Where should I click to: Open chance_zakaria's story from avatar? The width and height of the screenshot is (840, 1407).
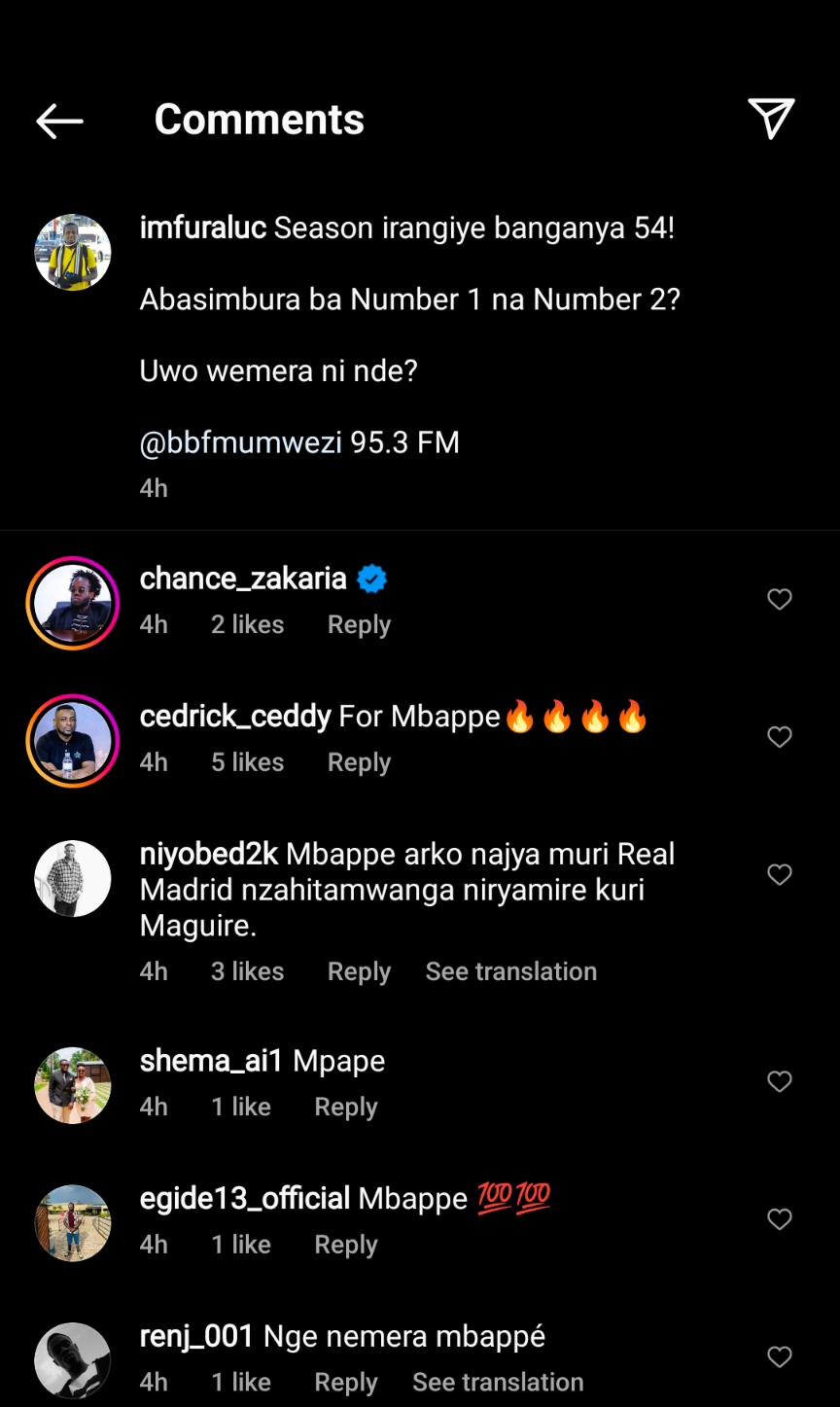73,603
